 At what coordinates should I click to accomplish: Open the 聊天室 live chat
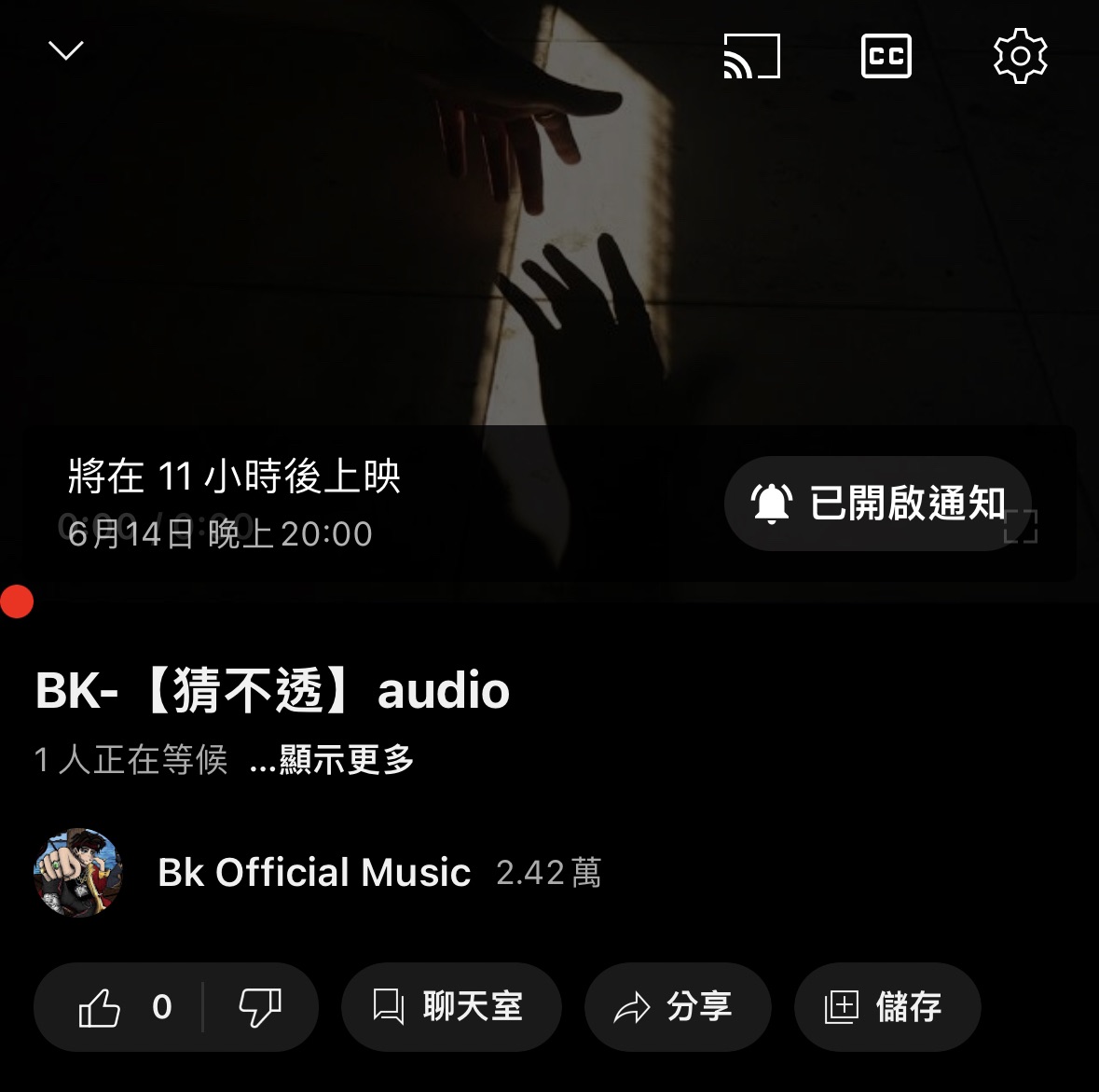(451, 1007)
